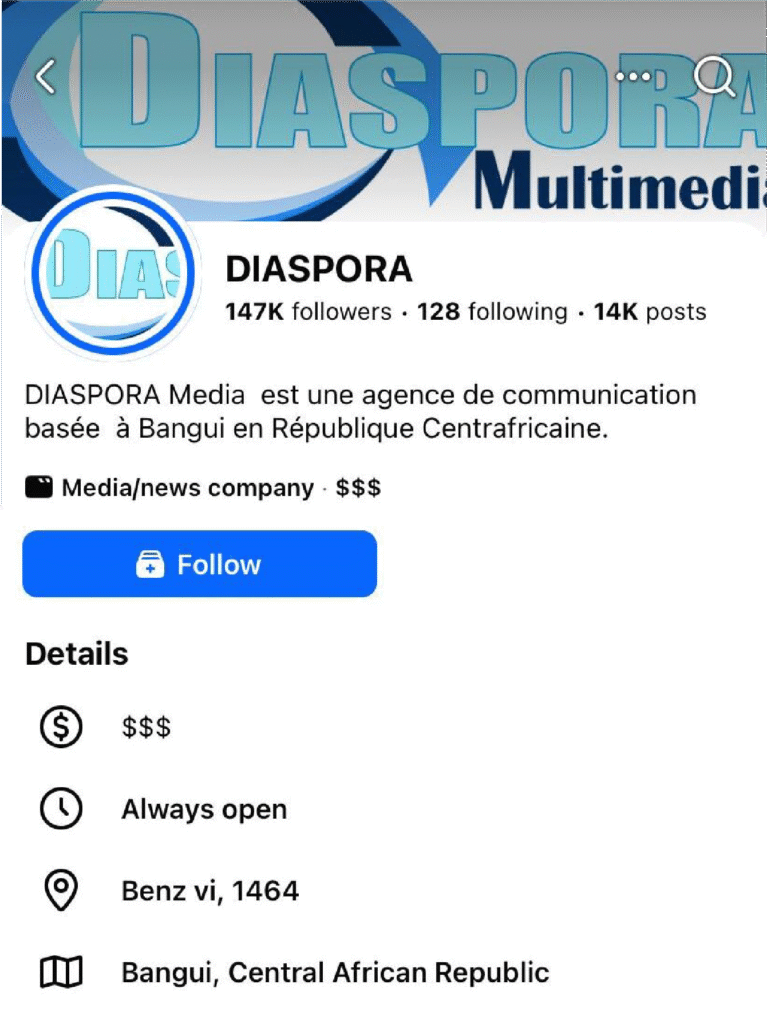This screenshot has width=767, height=1024.
Task: View the 128 following list
Action: point(492,312)
